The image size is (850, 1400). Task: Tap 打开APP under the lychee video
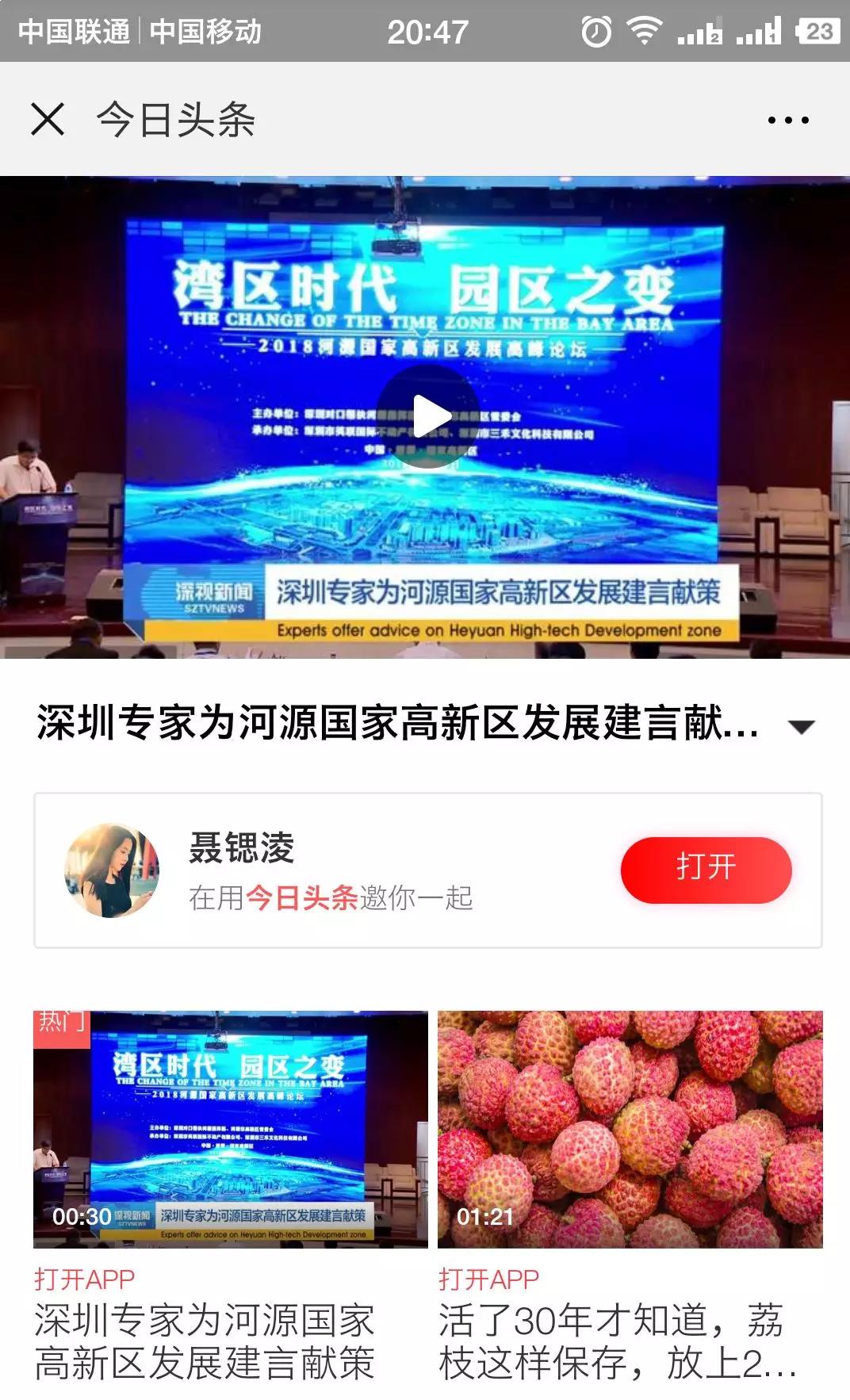(489, 1279)
